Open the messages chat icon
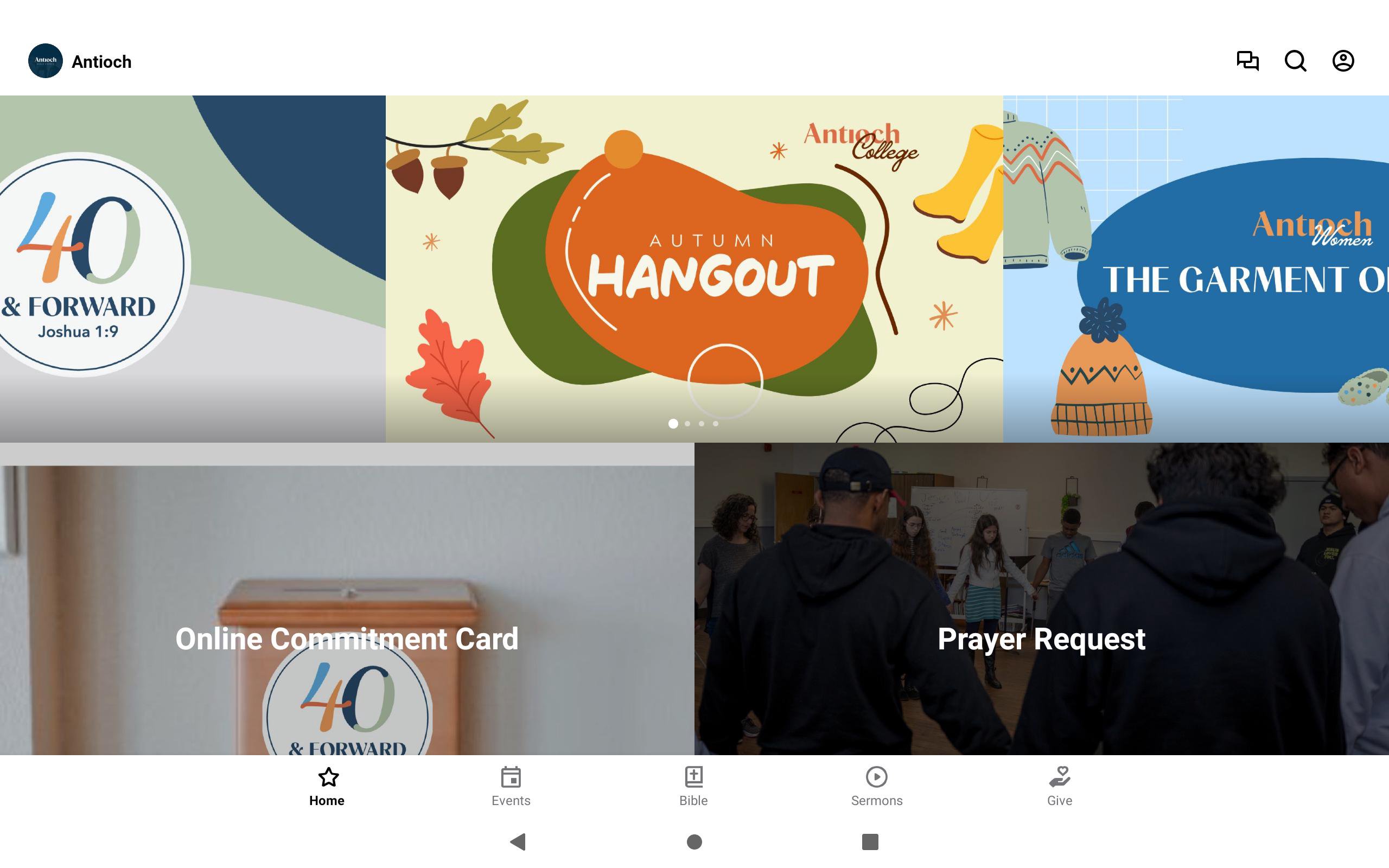 coord(1247,61)
